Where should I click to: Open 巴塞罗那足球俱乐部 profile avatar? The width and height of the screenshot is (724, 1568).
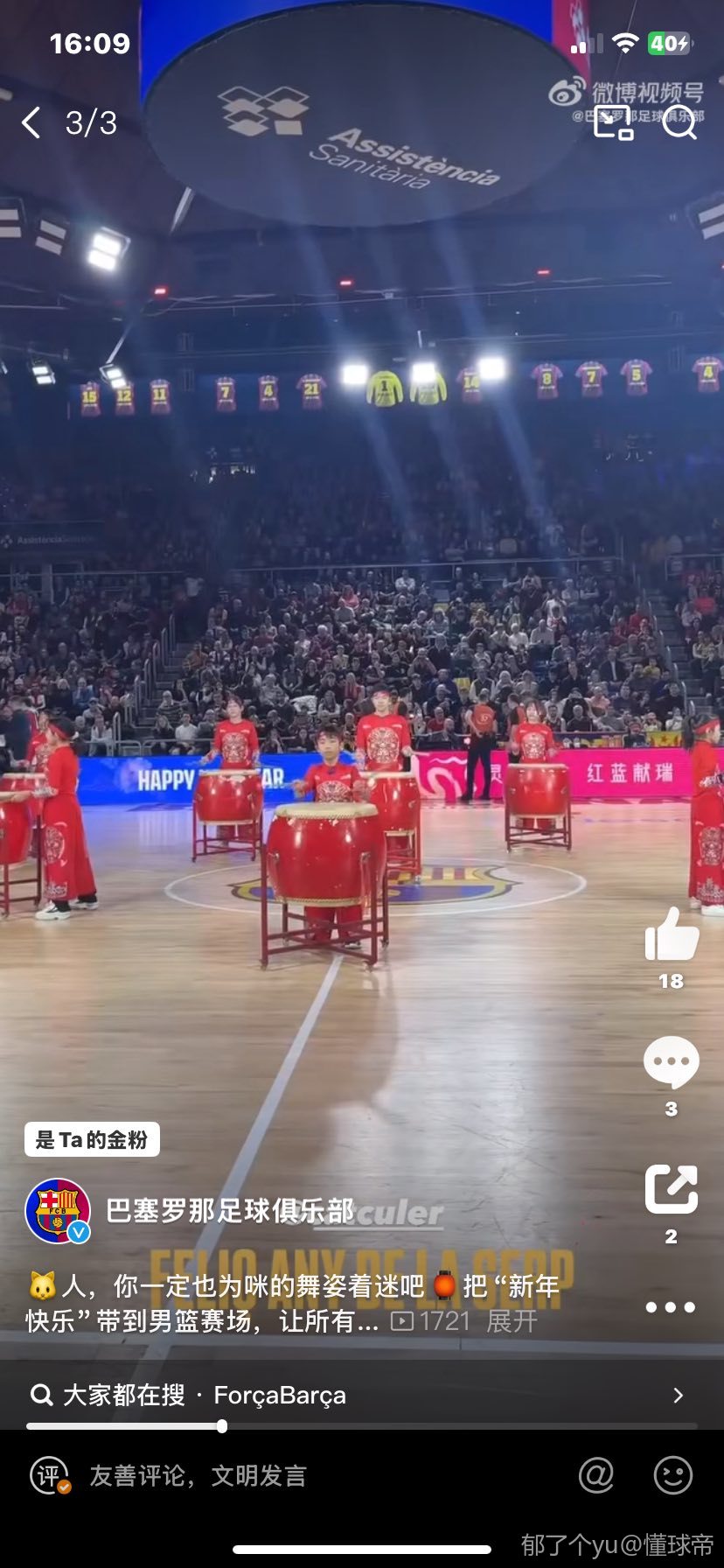point(58,1211)
